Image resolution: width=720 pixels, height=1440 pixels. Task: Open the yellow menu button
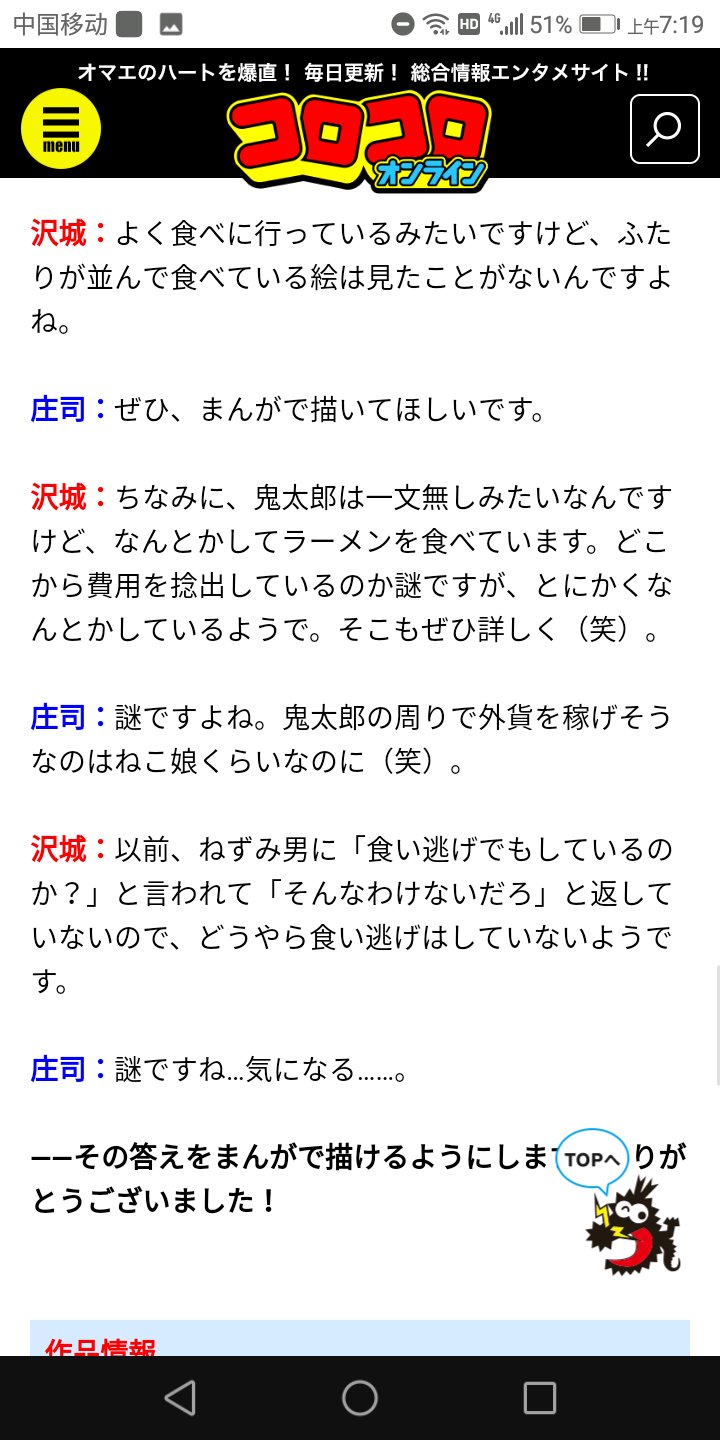click(x=61, y=129)
